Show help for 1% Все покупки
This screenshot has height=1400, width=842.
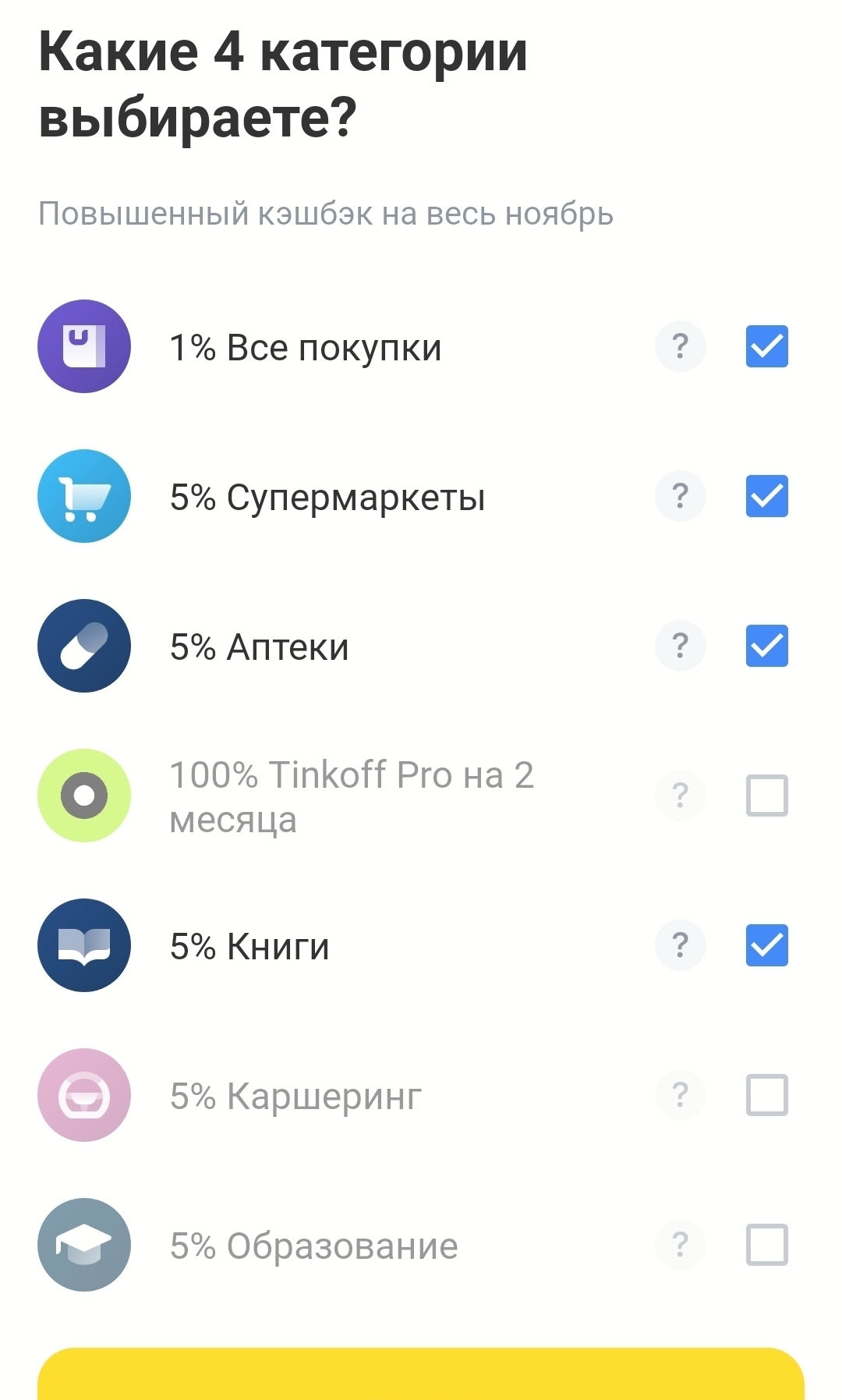[x=681, y=346]
